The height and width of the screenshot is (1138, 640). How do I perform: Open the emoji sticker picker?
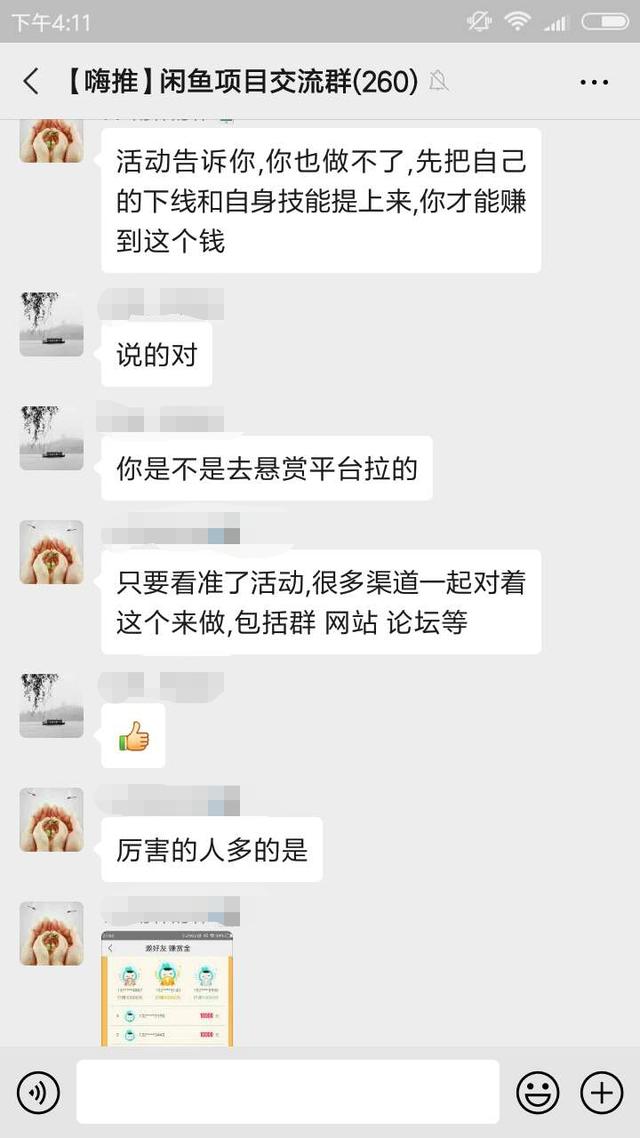(x=537, y=1093)
